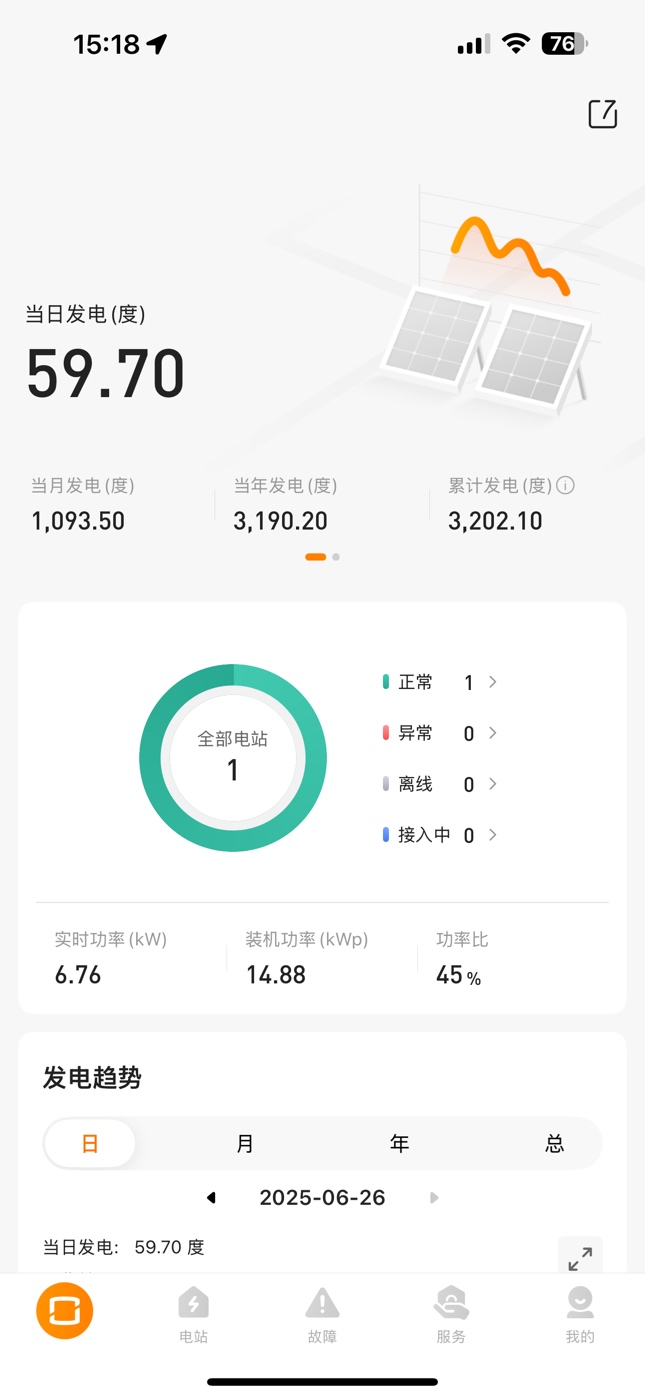Switch to the 电站 tab
The width and height of the screenshot is (645, 1398).
point(193,1315)
